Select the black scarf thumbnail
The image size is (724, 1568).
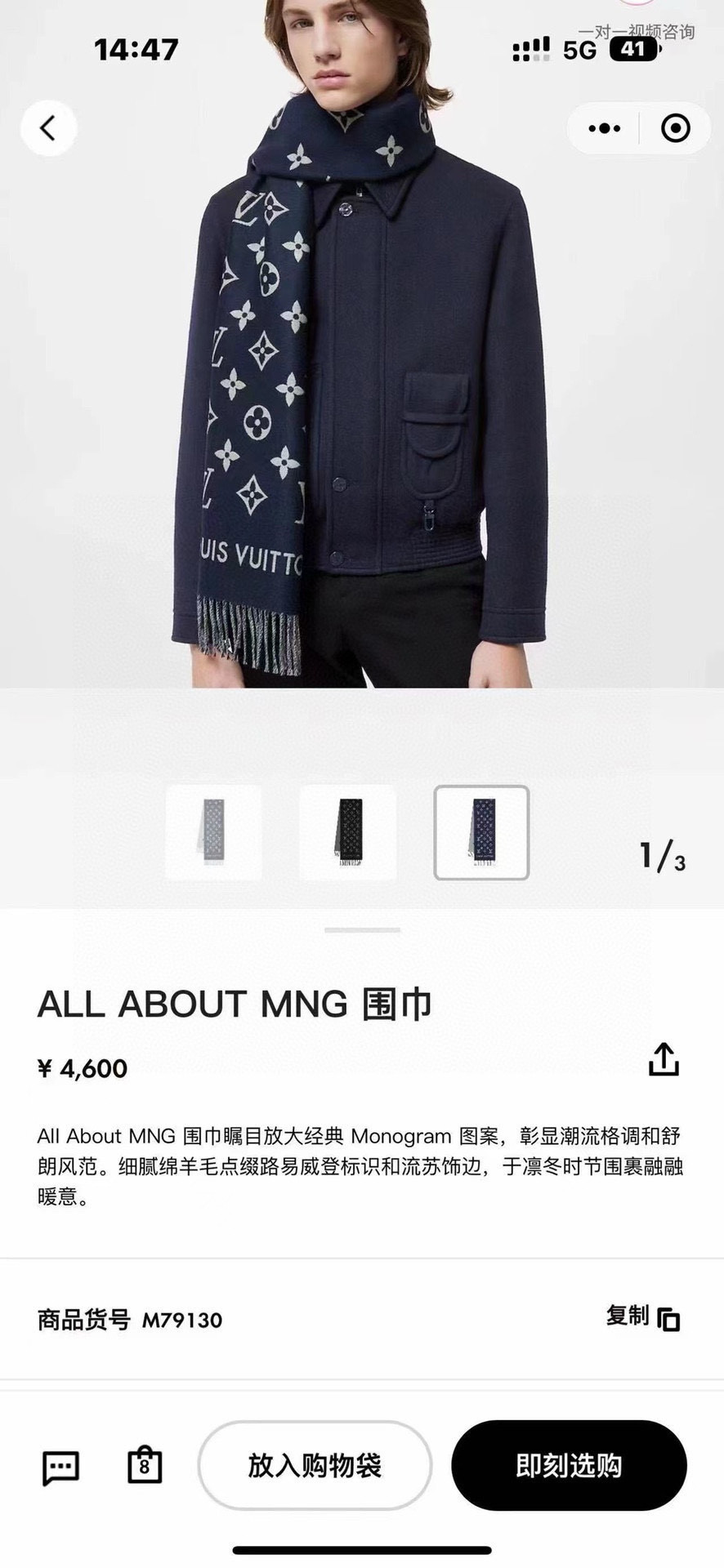pos(349,833)
